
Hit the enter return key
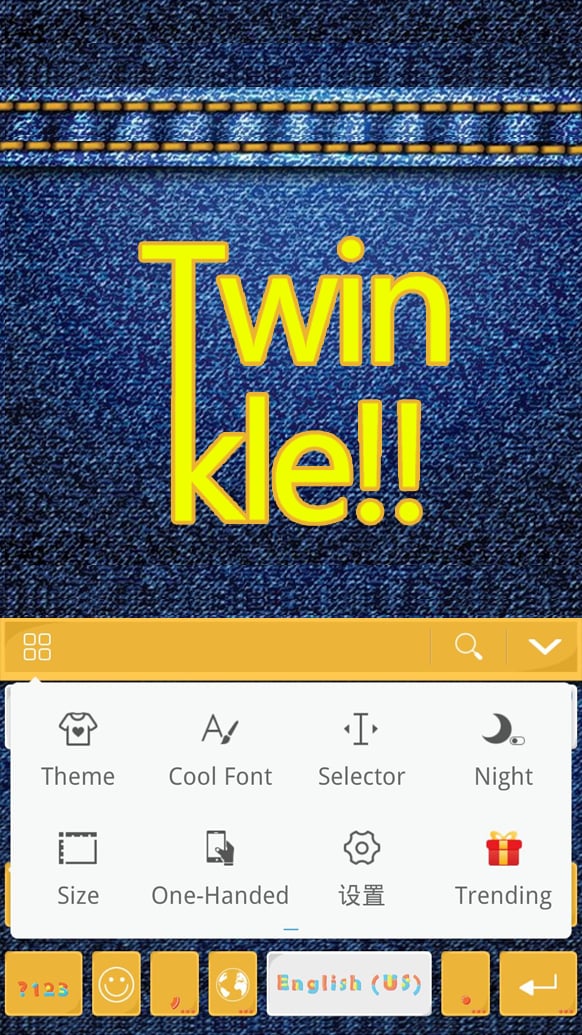(538, 984)
